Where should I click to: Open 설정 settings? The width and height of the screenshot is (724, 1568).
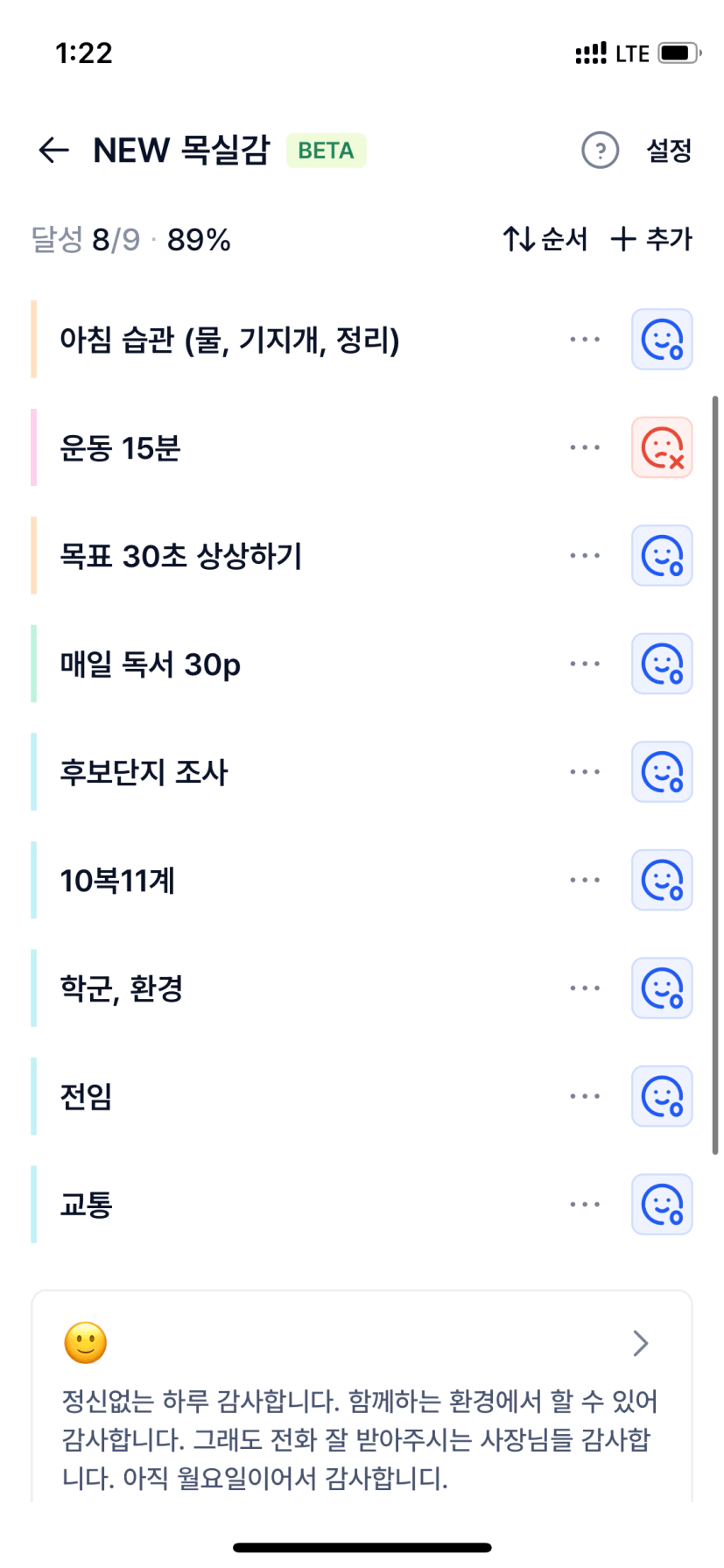pyautogui.click(x=669, y=151)
